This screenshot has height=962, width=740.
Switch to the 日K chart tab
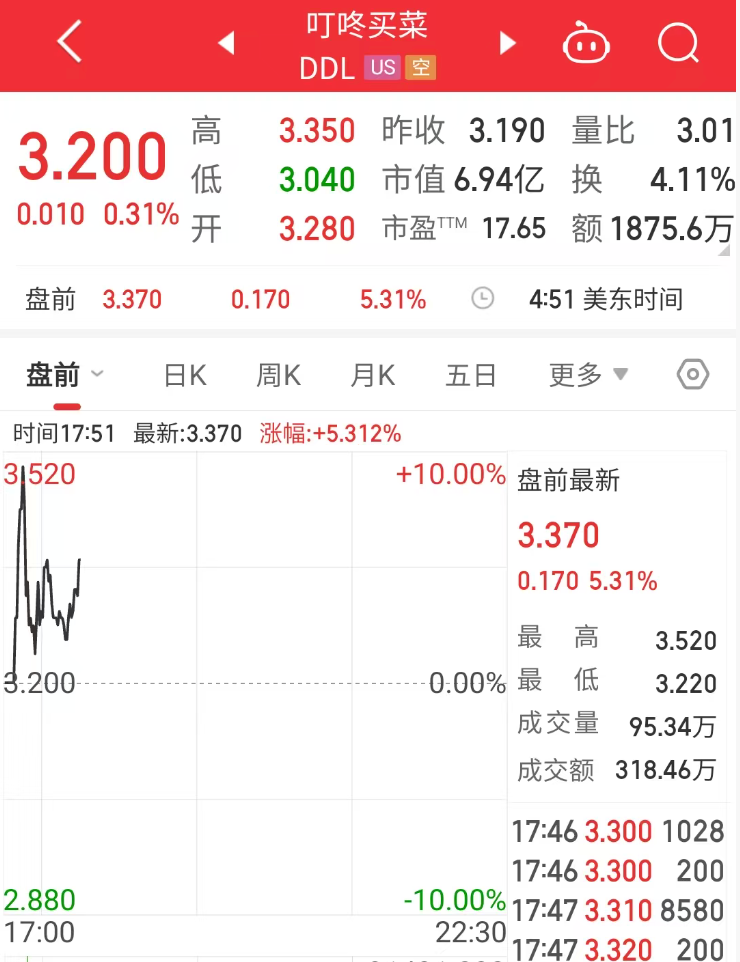pyautogui.click(x=185, y=375)
